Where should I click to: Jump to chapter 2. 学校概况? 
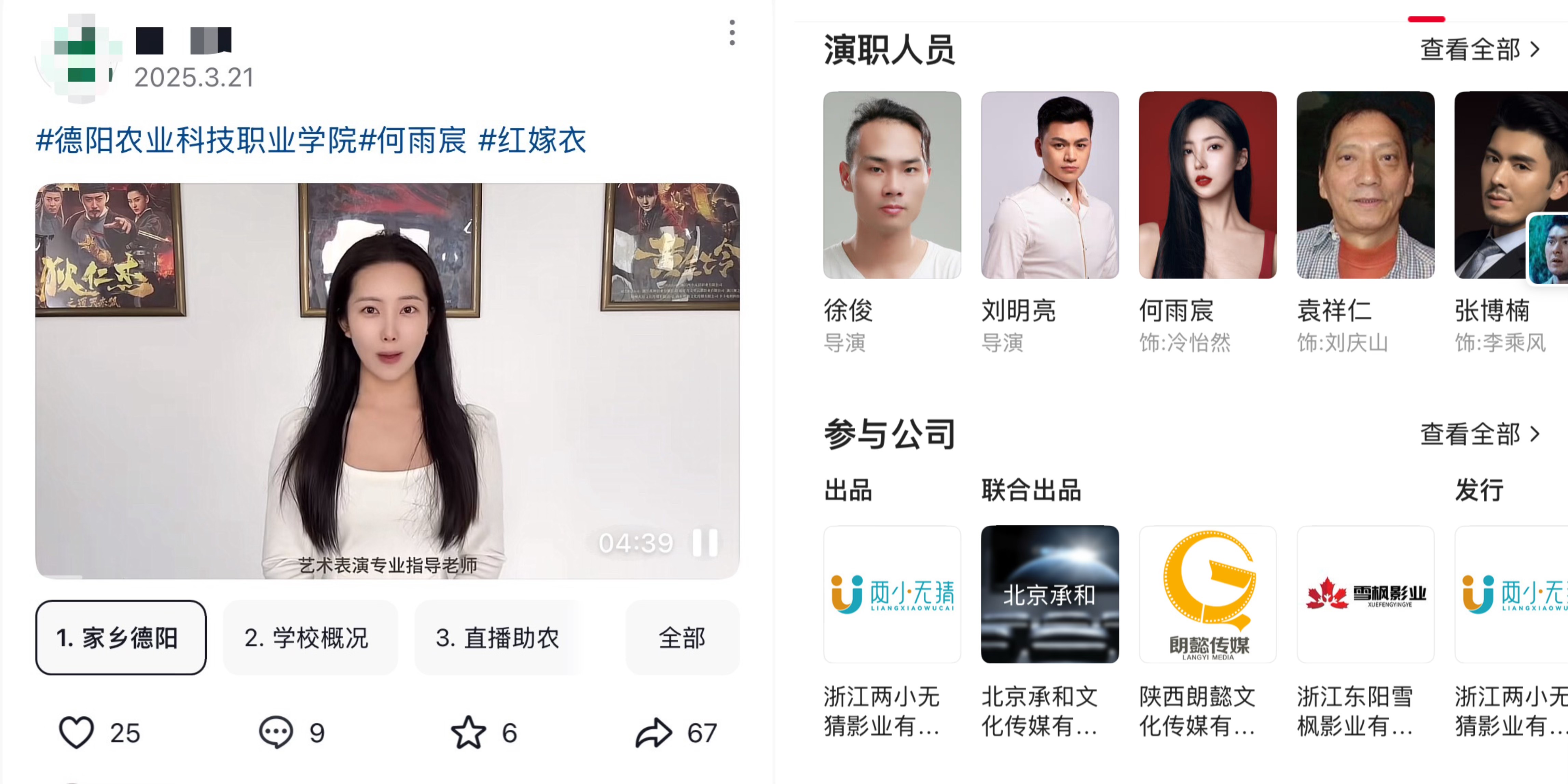(x=309, y=637)
